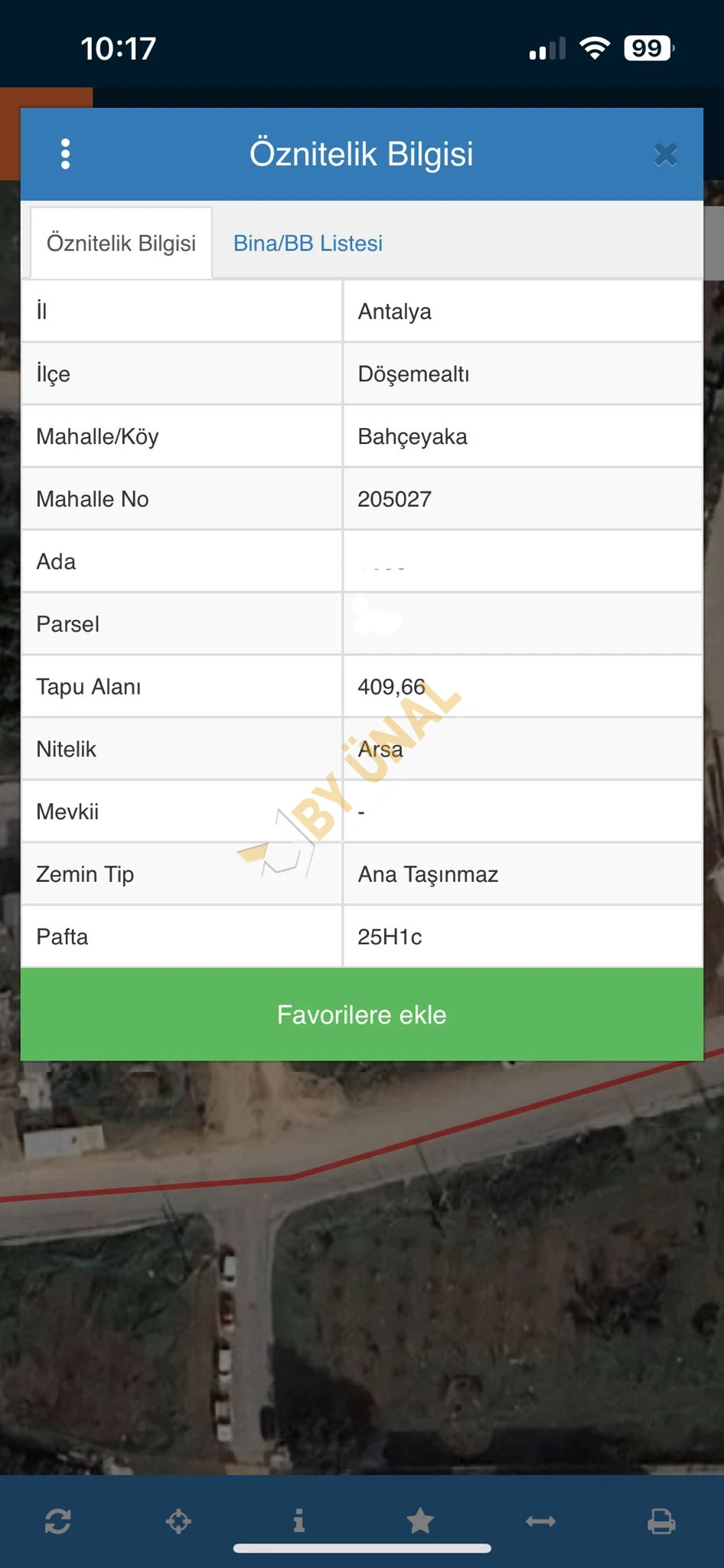Close the Öznitelik Bilgisi dialog
724x1568 pixels.
[x=666, y=155]
